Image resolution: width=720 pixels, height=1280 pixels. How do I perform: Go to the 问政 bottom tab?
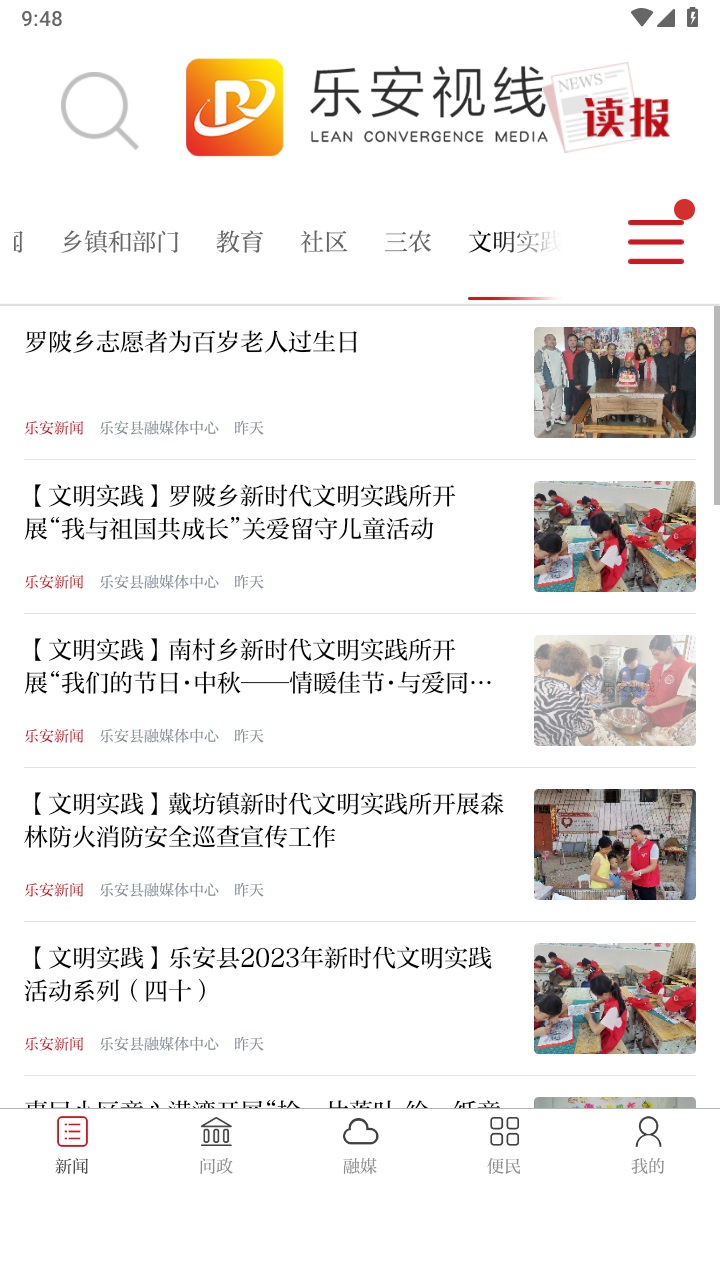point(216,1145)
